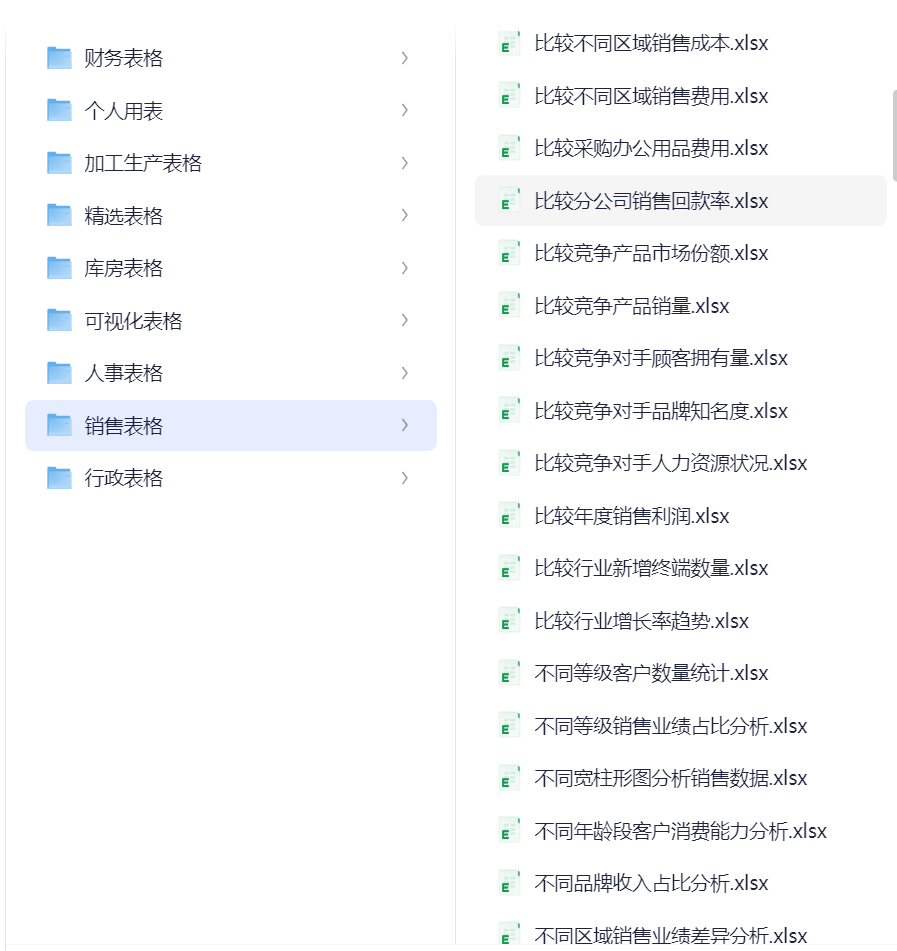
Task: Open 比较竞争产品销量.xlsx
Action: click(x=632, y=306)
